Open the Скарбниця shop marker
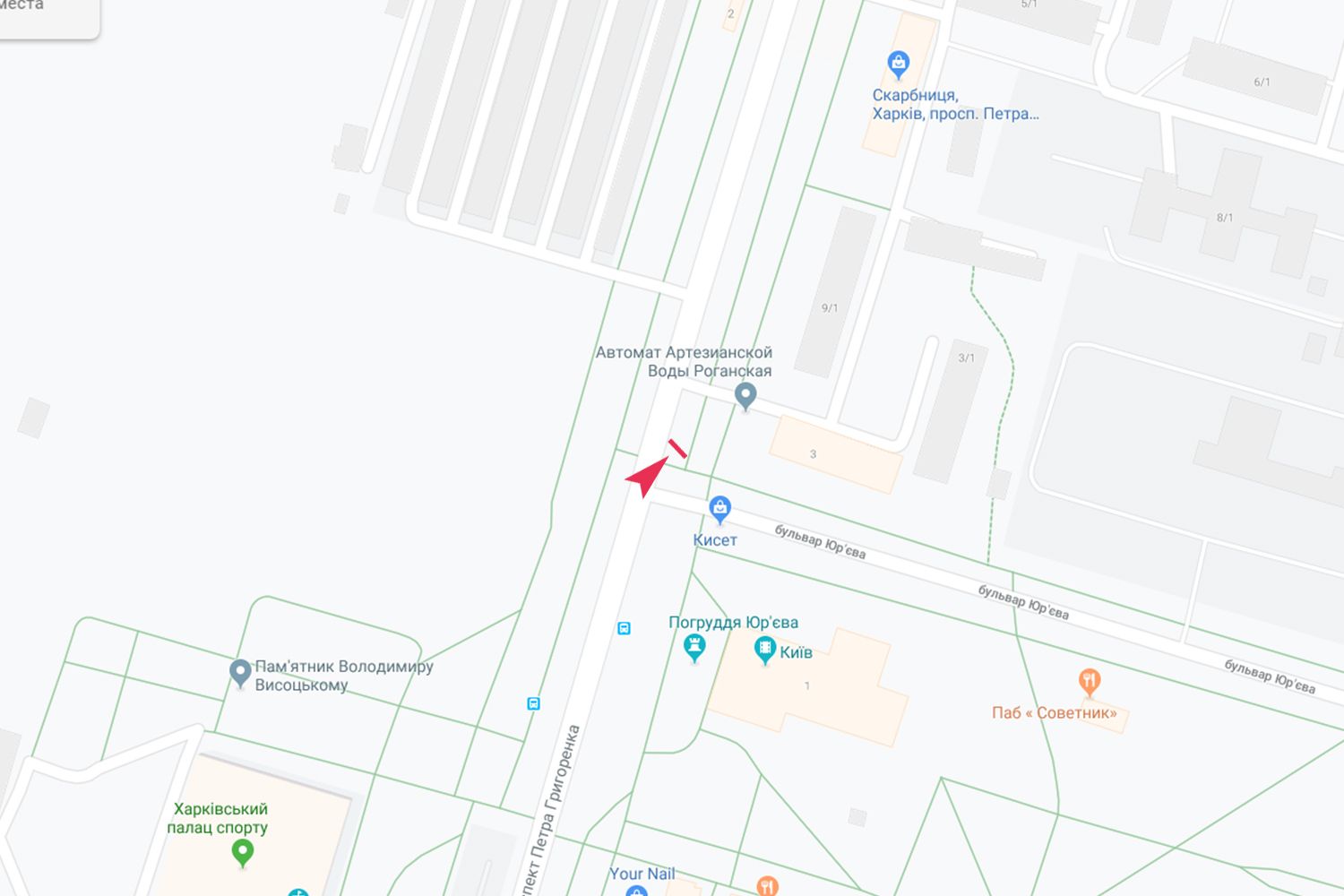The height and width of the screenshot is (896, 1344). 898,64
